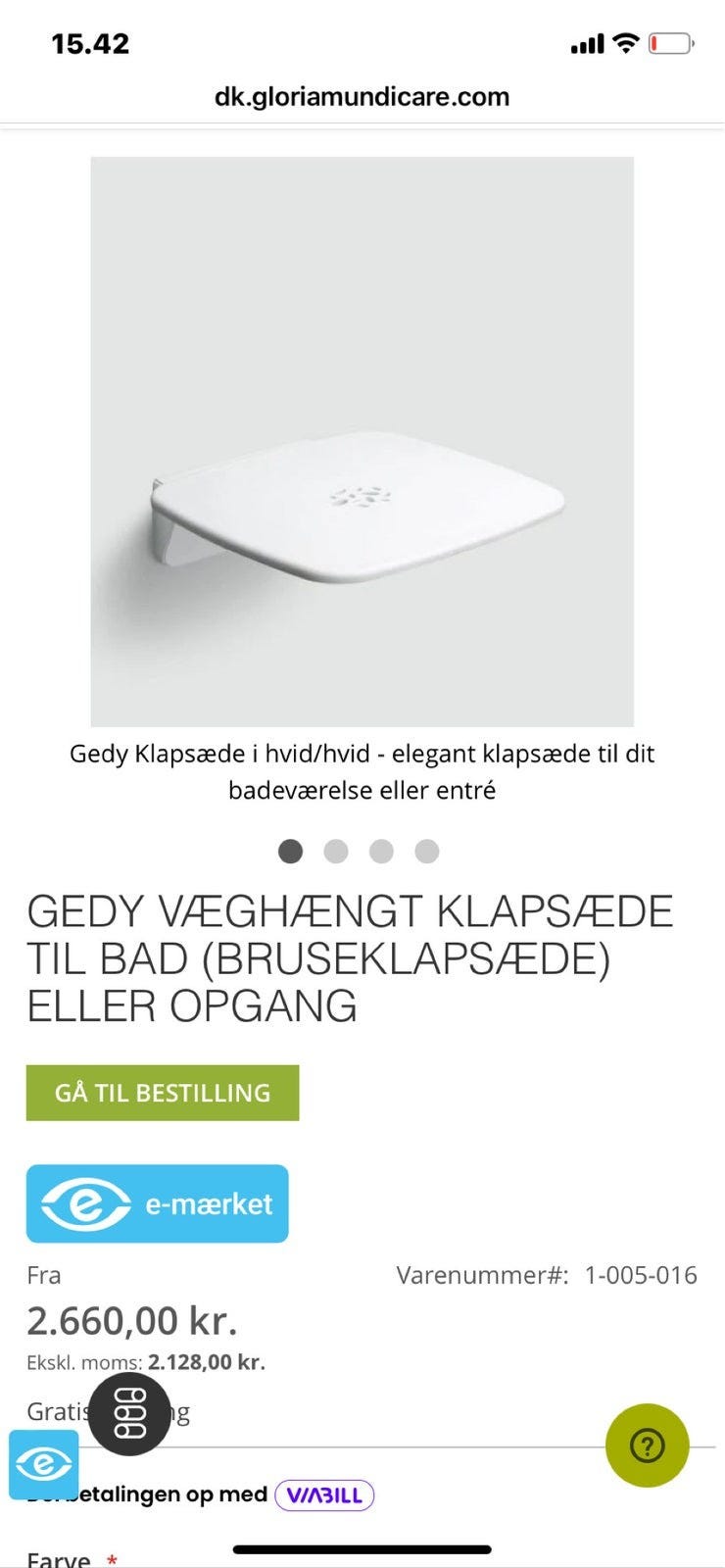The width and height of the screenshot is (725, 1568).
Task: Tap the time 15.42 in status bar
Action: 89,43
